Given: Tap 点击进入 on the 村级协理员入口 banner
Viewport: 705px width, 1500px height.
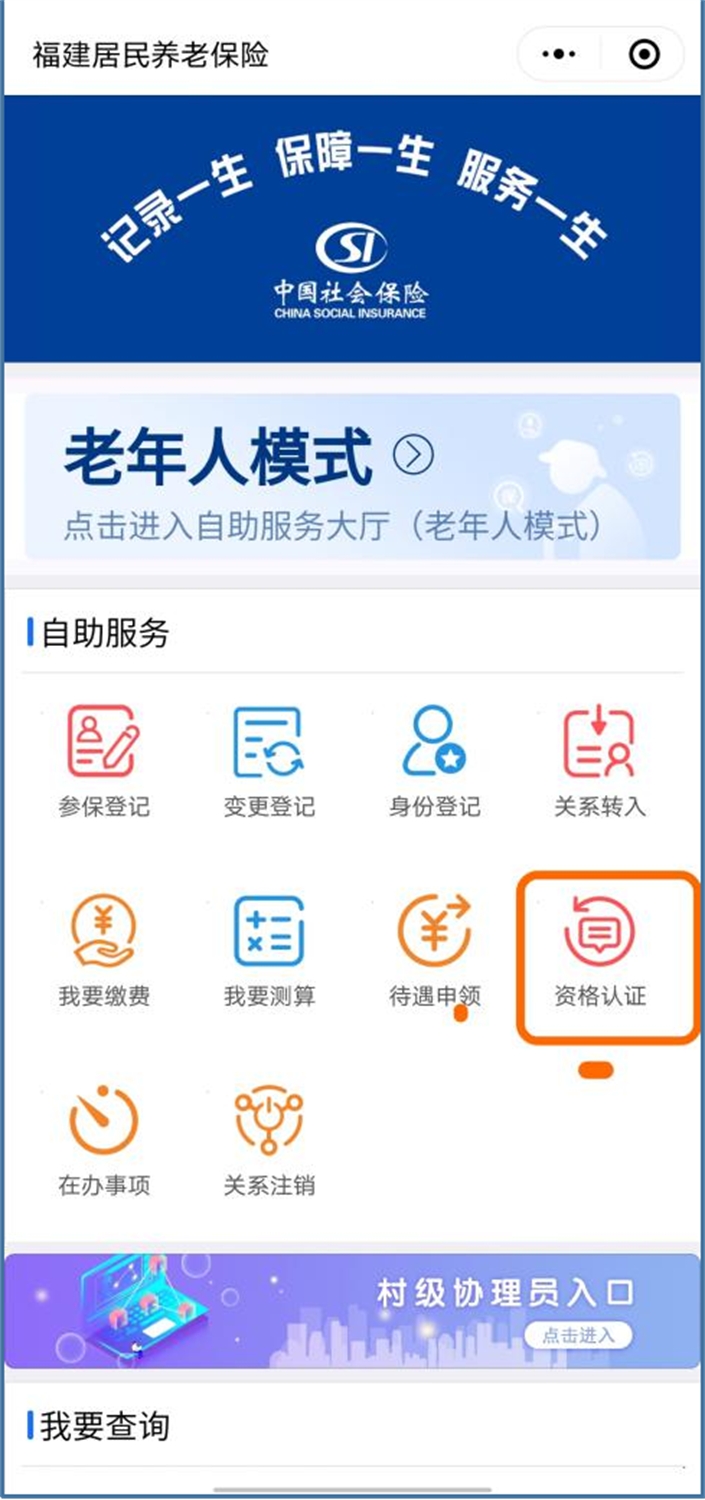Looking at the screenshot, I should (578, 1335).
